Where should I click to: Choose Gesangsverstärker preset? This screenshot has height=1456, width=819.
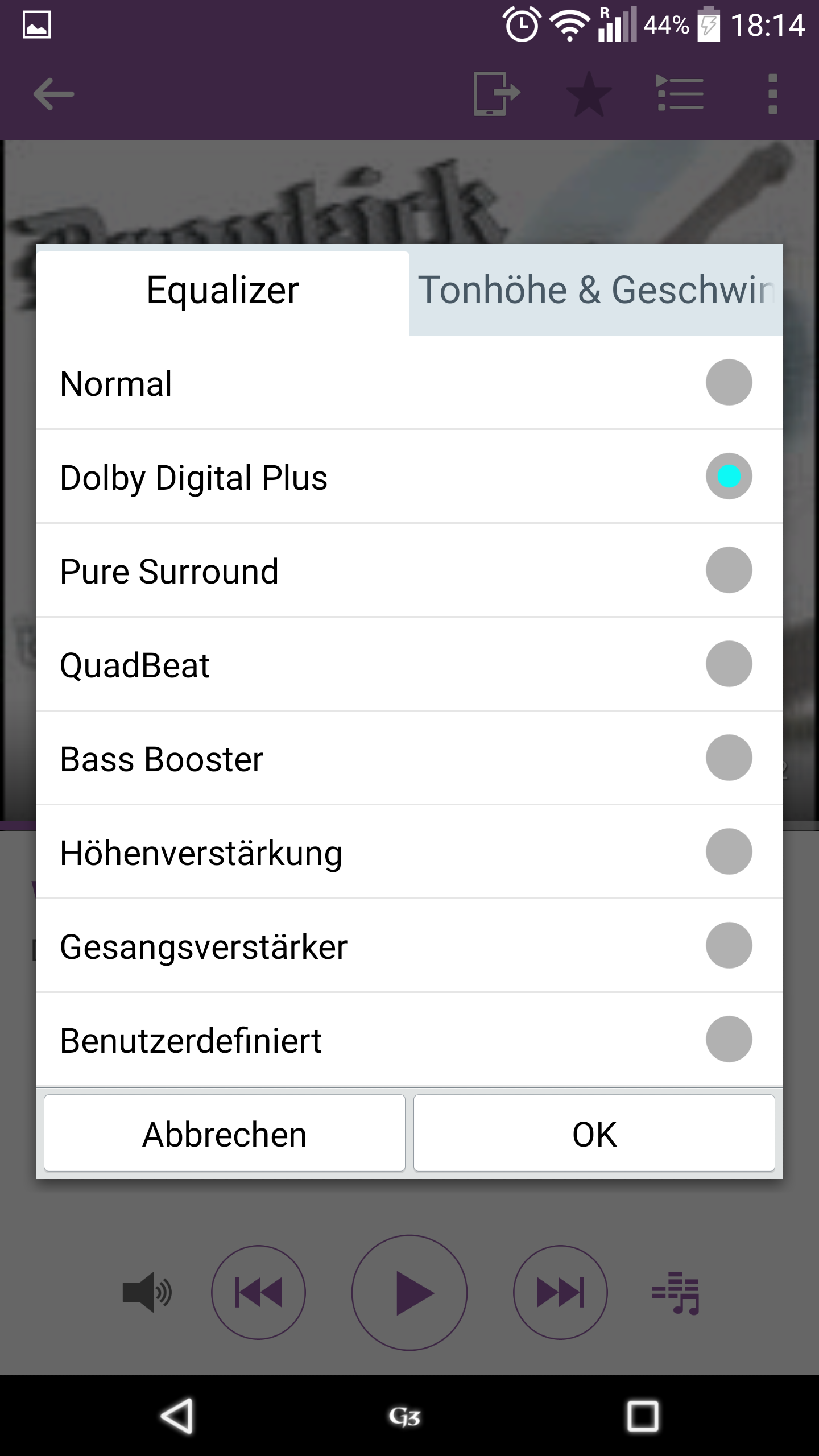pos(409,946)
